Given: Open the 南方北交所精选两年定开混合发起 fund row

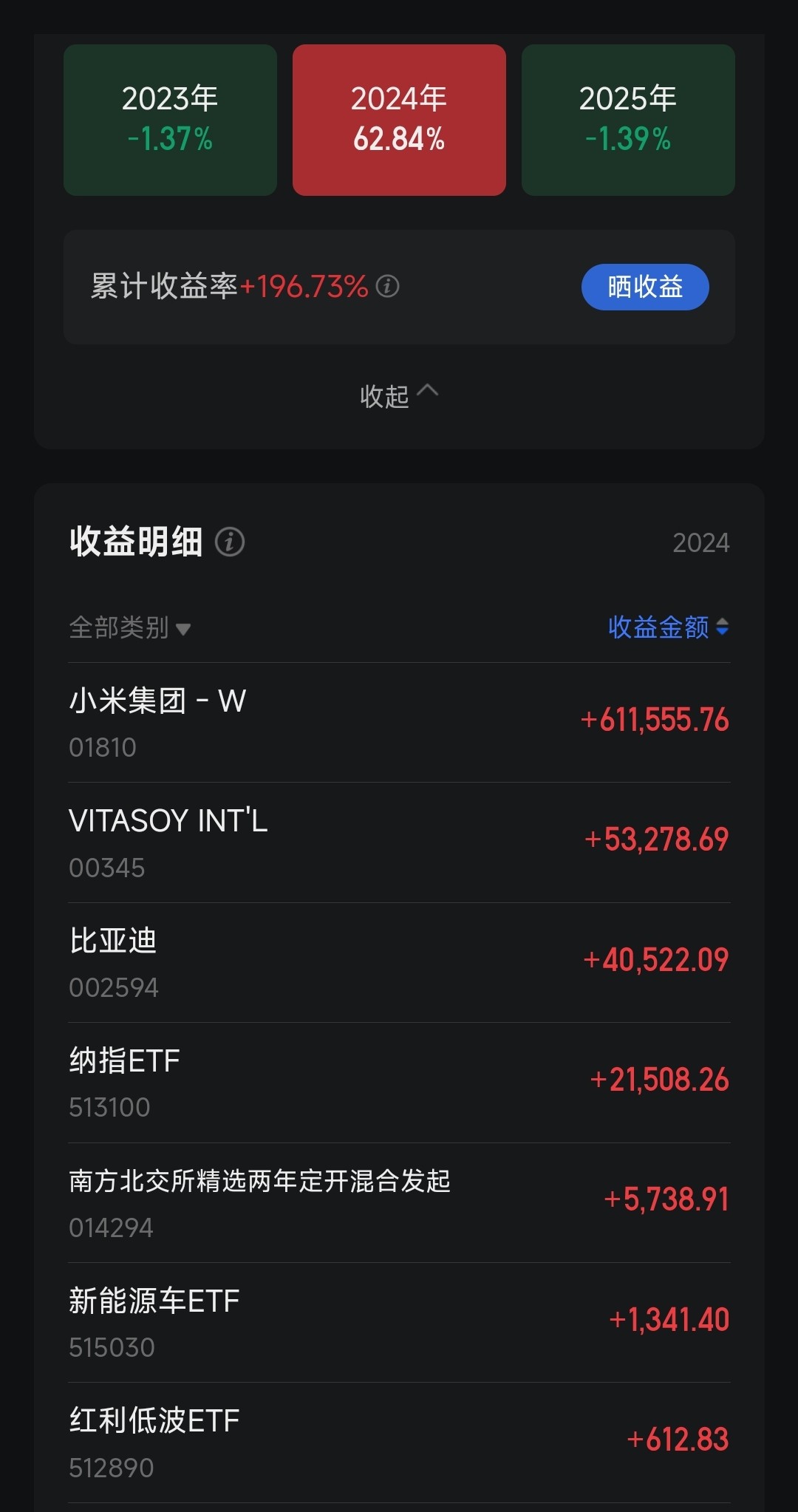Looking at the screenshot, I should coord(399,1202).
